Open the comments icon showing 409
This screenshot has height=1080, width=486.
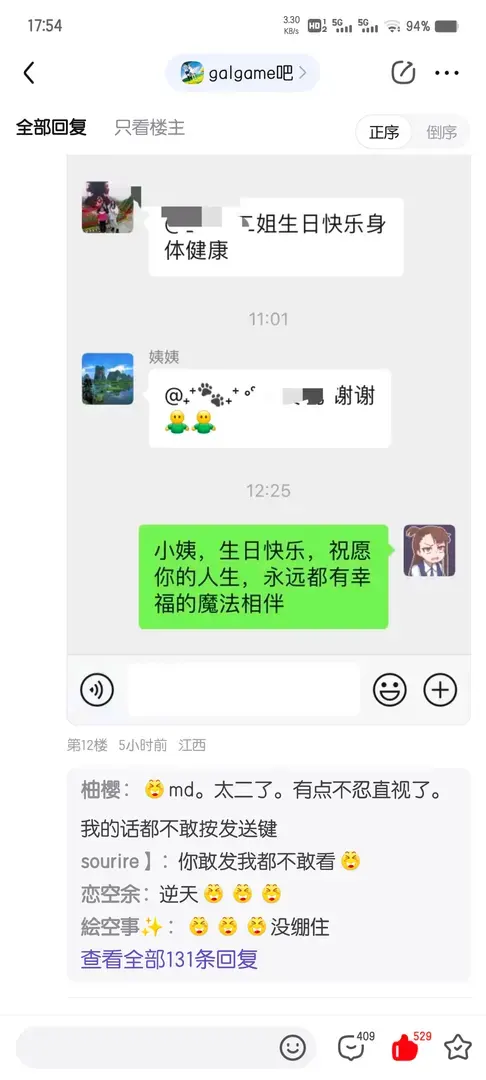pyautogui.click(x=355, y=1046)
